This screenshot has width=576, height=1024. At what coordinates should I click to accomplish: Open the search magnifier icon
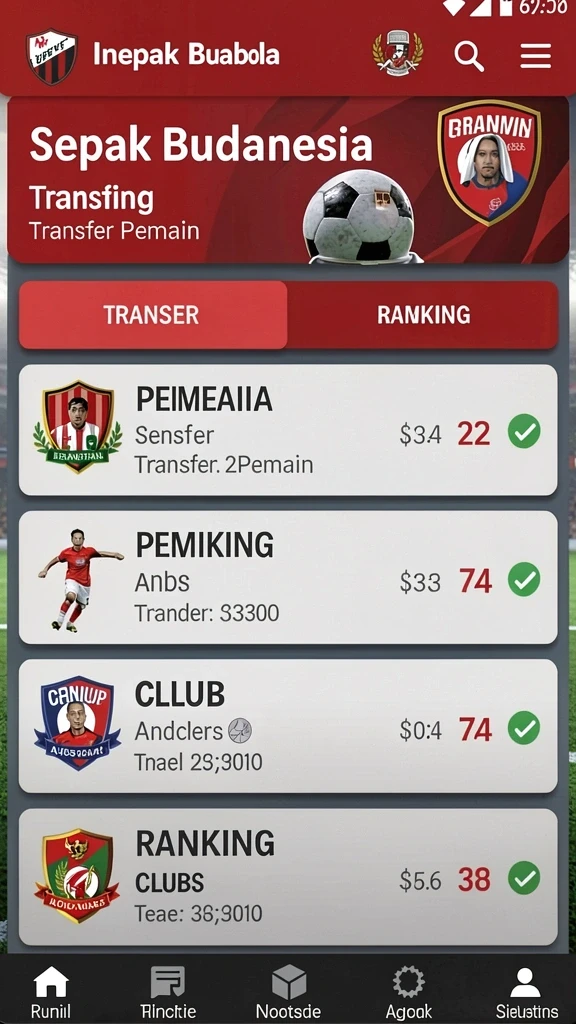click(x=469, y=56)
